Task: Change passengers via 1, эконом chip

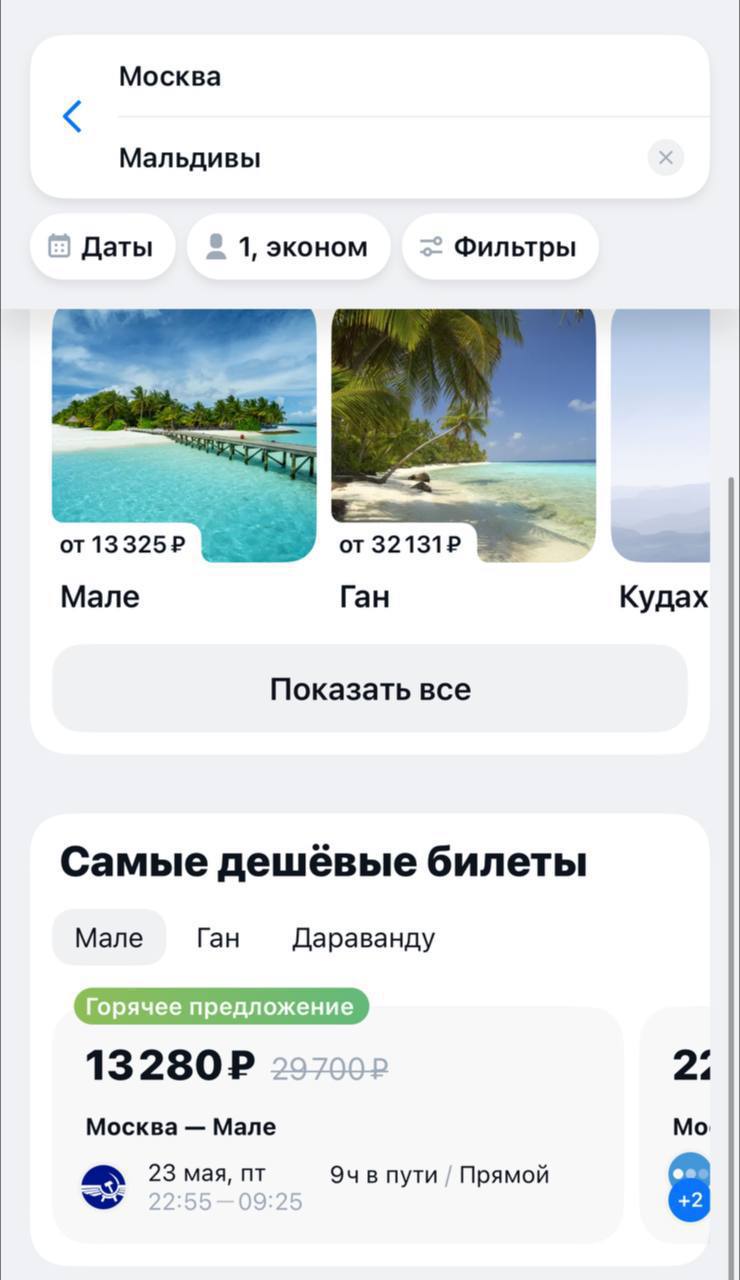Action: tap(288, 247)
